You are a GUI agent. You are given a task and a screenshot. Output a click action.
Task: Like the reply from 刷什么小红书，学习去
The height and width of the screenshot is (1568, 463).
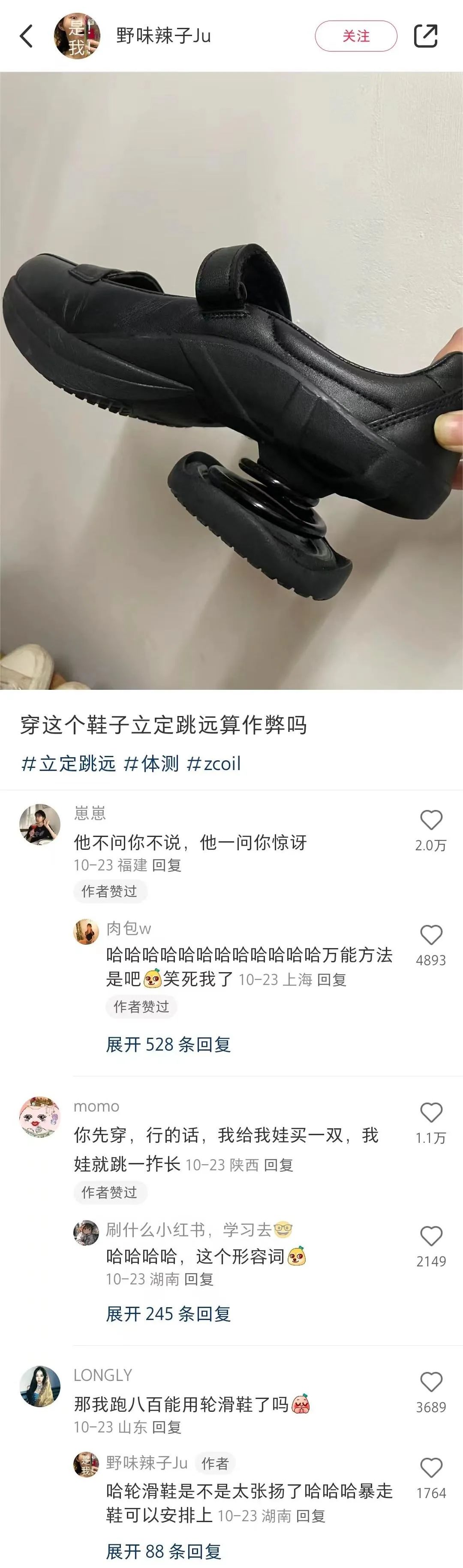[431, 1236]
